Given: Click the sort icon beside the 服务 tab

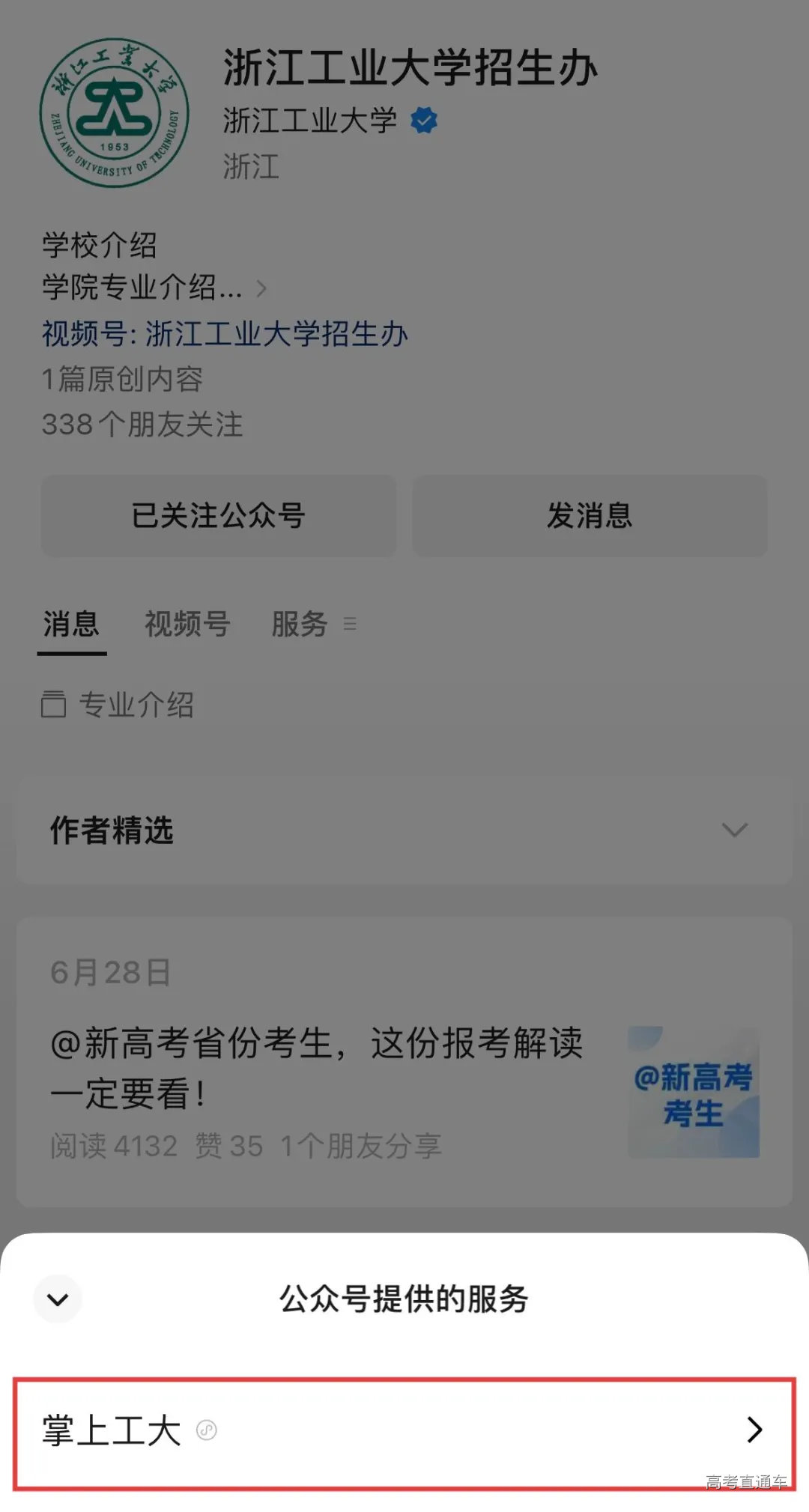Looking at the screenshot, I should [350, 624].
